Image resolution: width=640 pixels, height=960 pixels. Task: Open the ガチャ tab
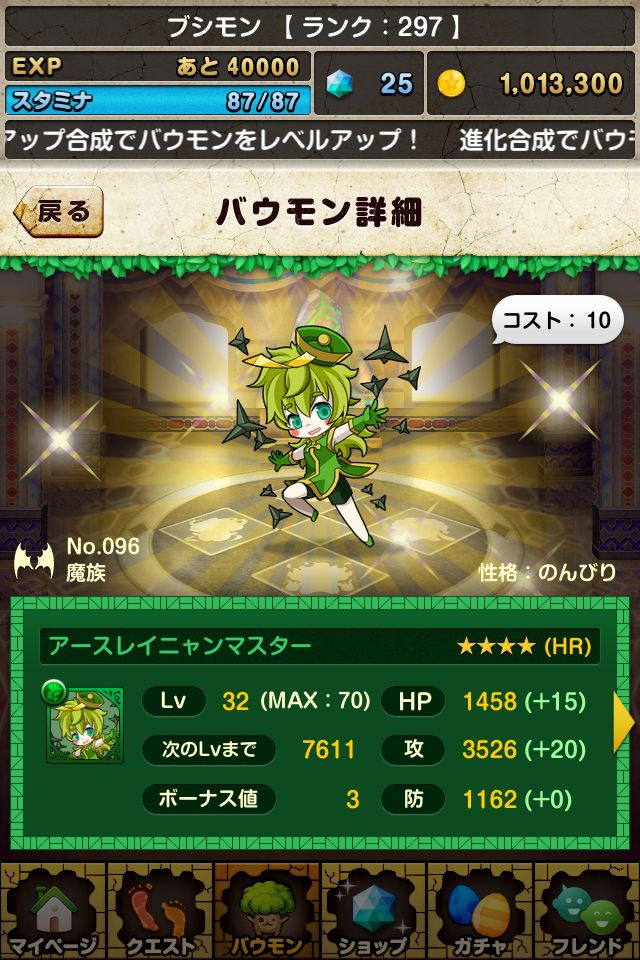(480, 912)
